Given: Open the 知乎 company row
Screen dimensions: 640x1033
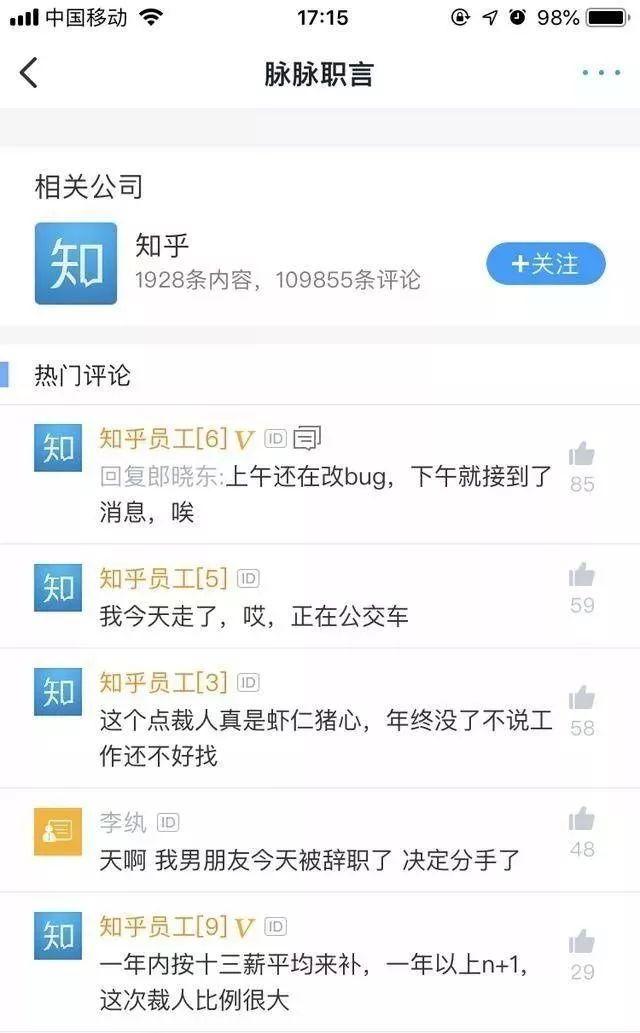Looking at the screenshot, I should [x=320, y=263].
